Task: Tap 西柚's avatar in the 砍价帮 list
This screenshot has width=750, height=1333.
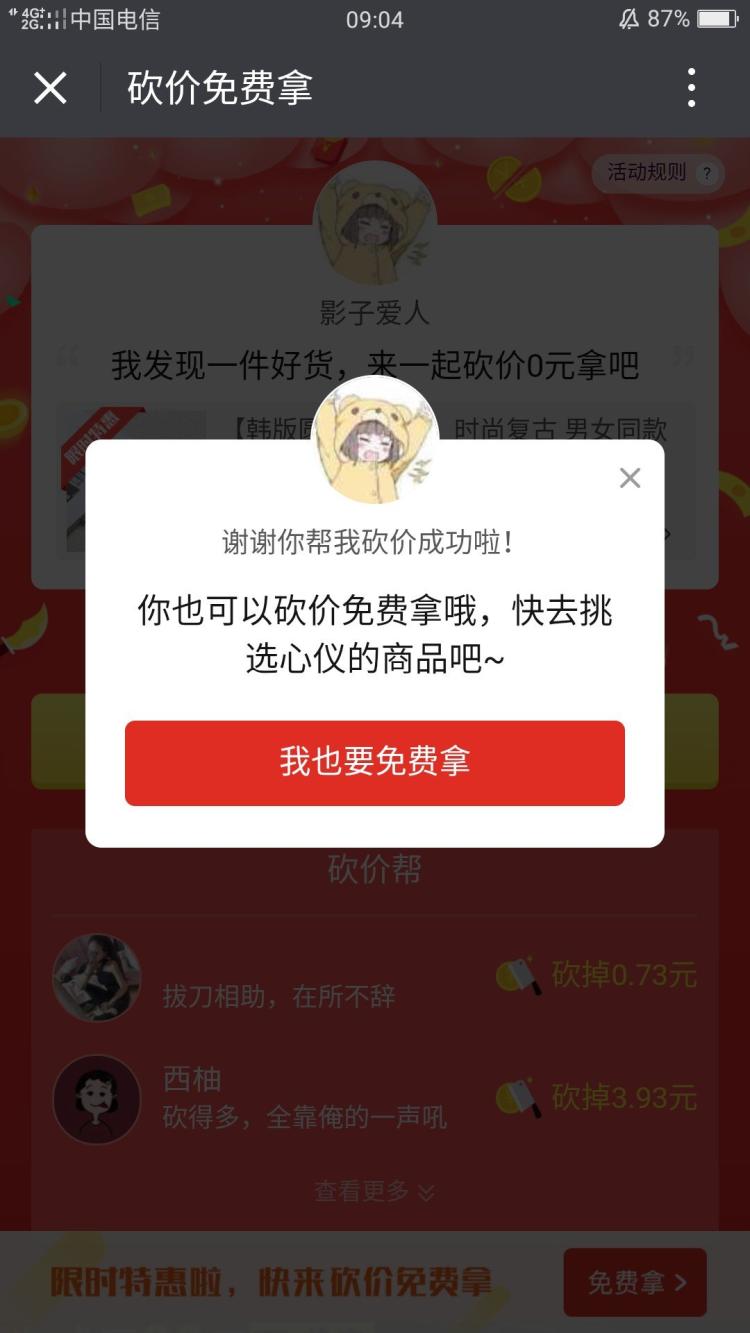Action: [x=96, y=1098]
